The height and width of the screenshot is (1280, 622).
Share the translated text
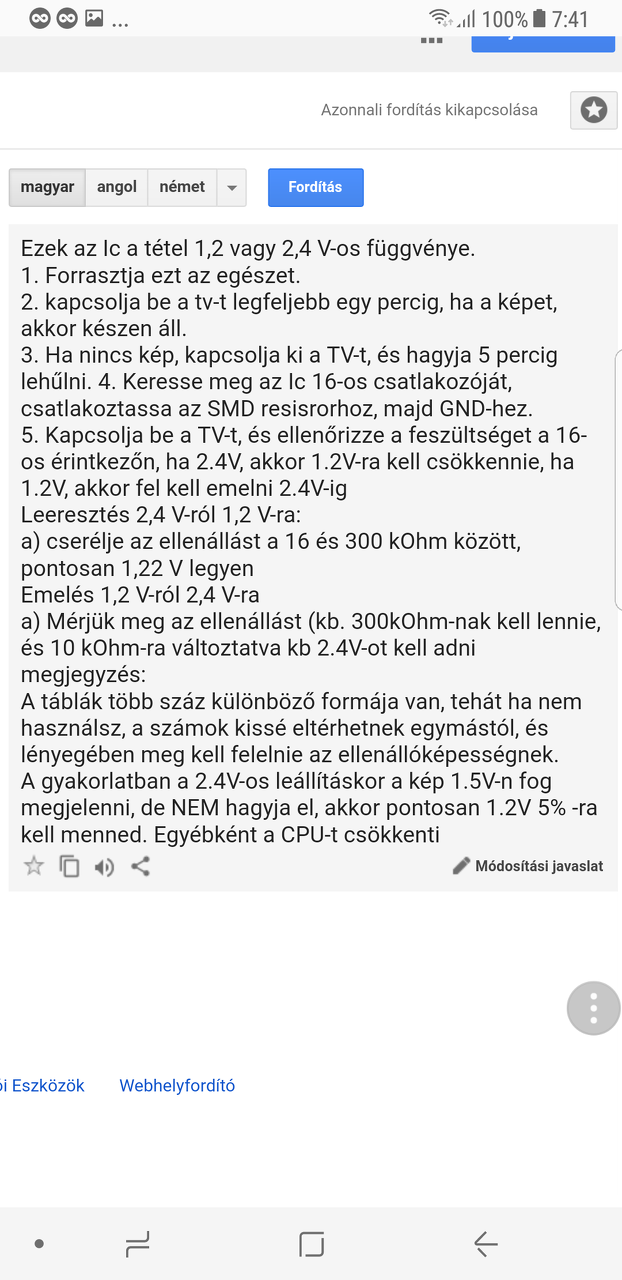pyautogui.click(x=140, y=866)
